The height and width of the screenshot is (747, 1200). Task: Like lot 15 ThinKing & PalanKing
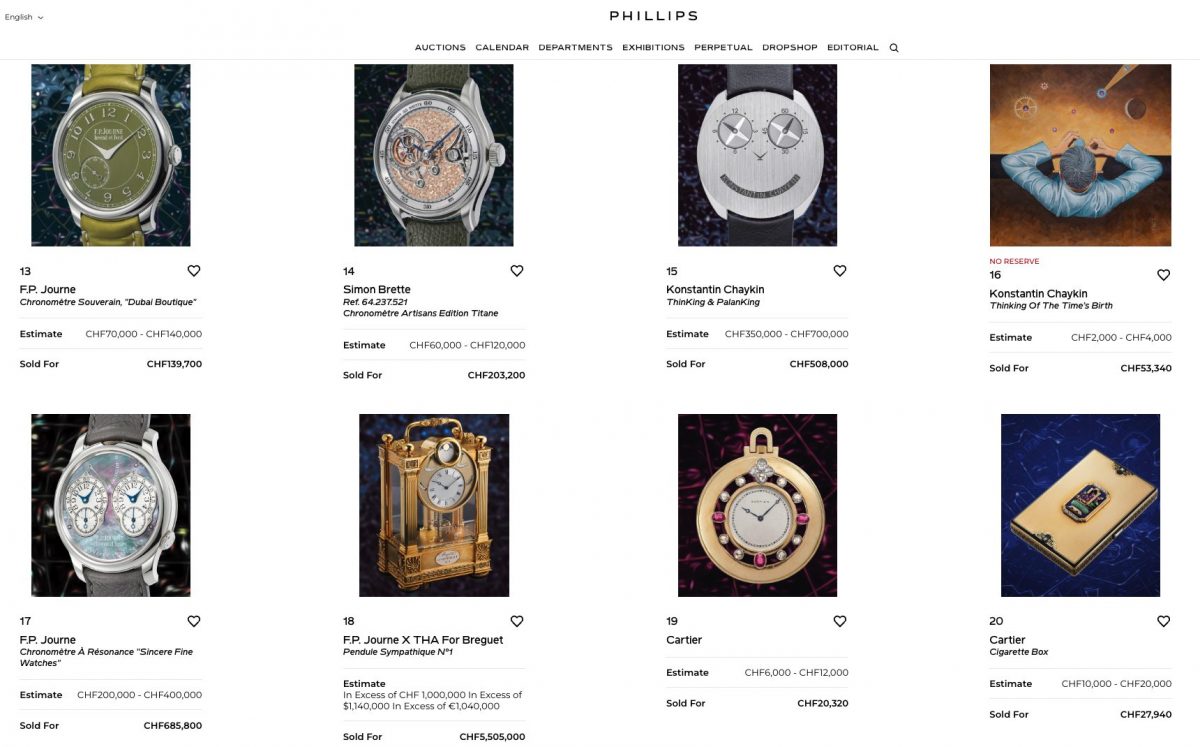click(x=840, y=271)
